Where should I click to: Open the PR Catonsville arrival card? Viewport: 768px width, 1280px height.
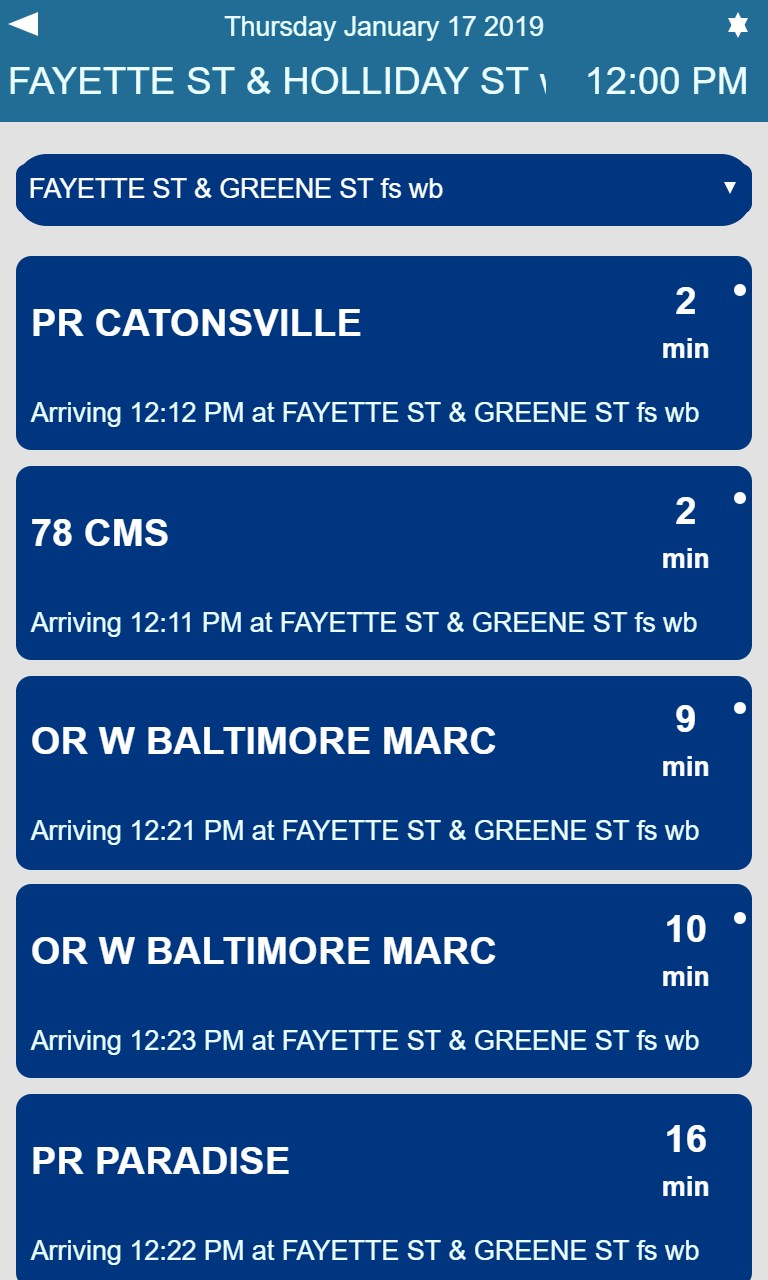tap(384, 353)
